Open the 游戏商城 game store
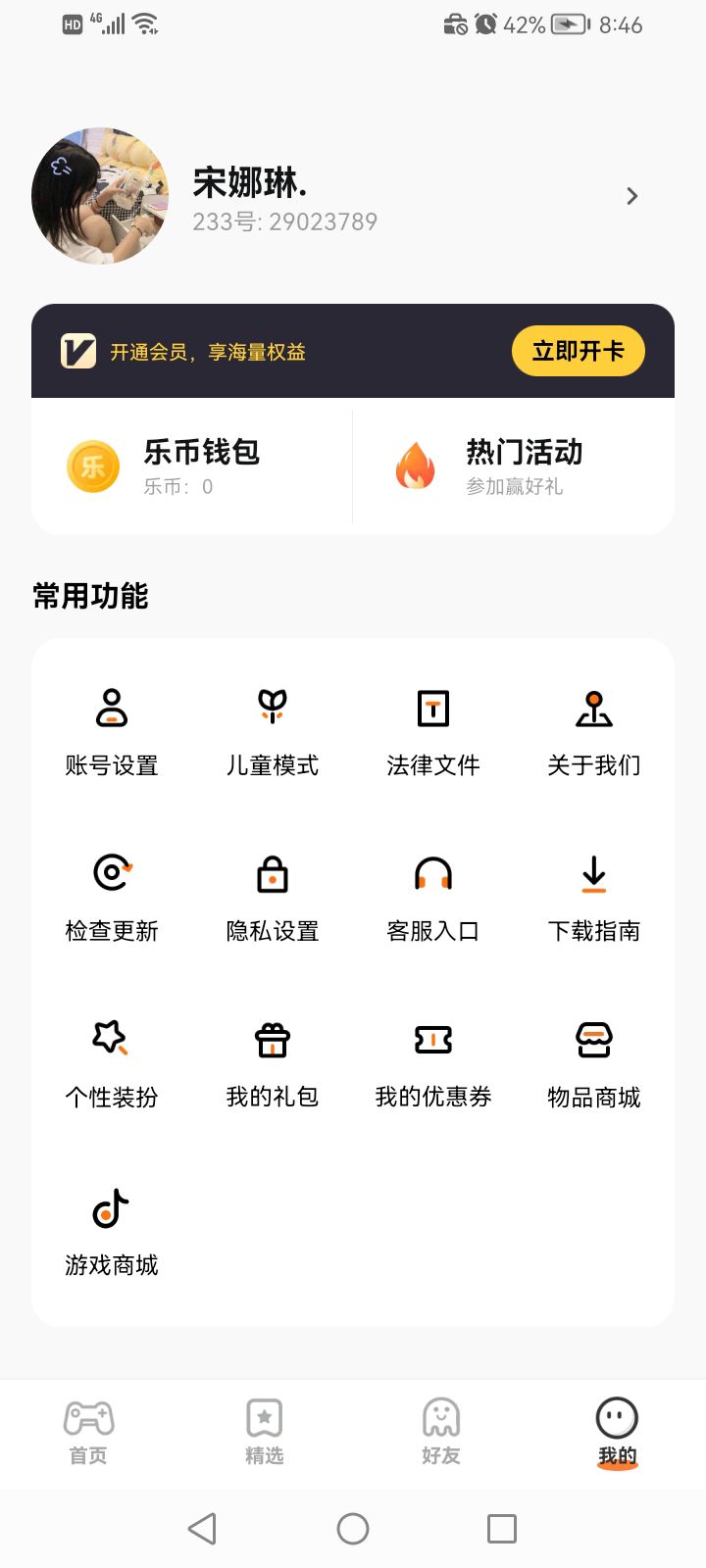This screenshot has width=706, height=1568. (112, 1231)
